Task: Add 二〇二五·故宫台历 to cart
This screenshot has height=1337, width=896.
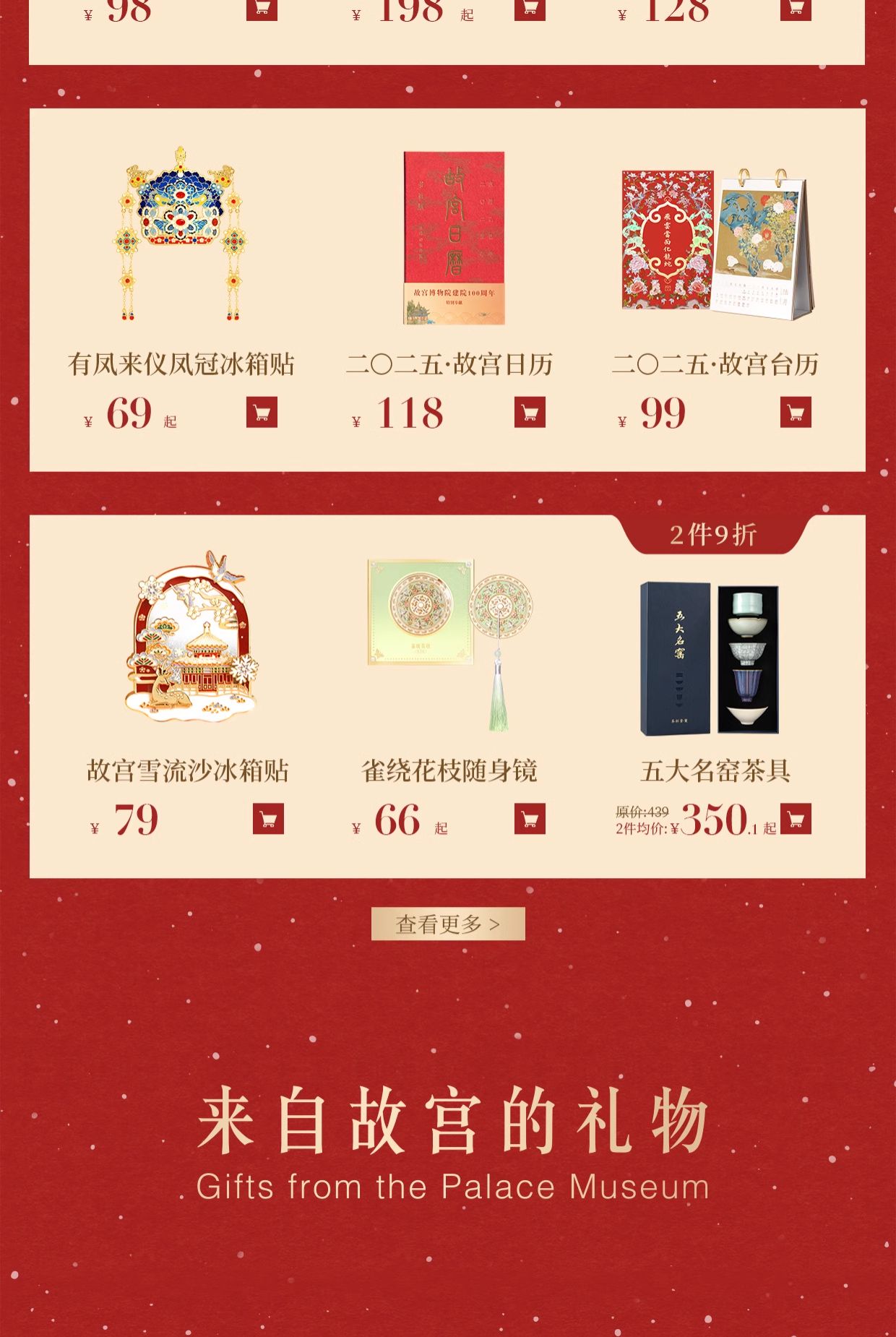Action: [x=796, y=412]
